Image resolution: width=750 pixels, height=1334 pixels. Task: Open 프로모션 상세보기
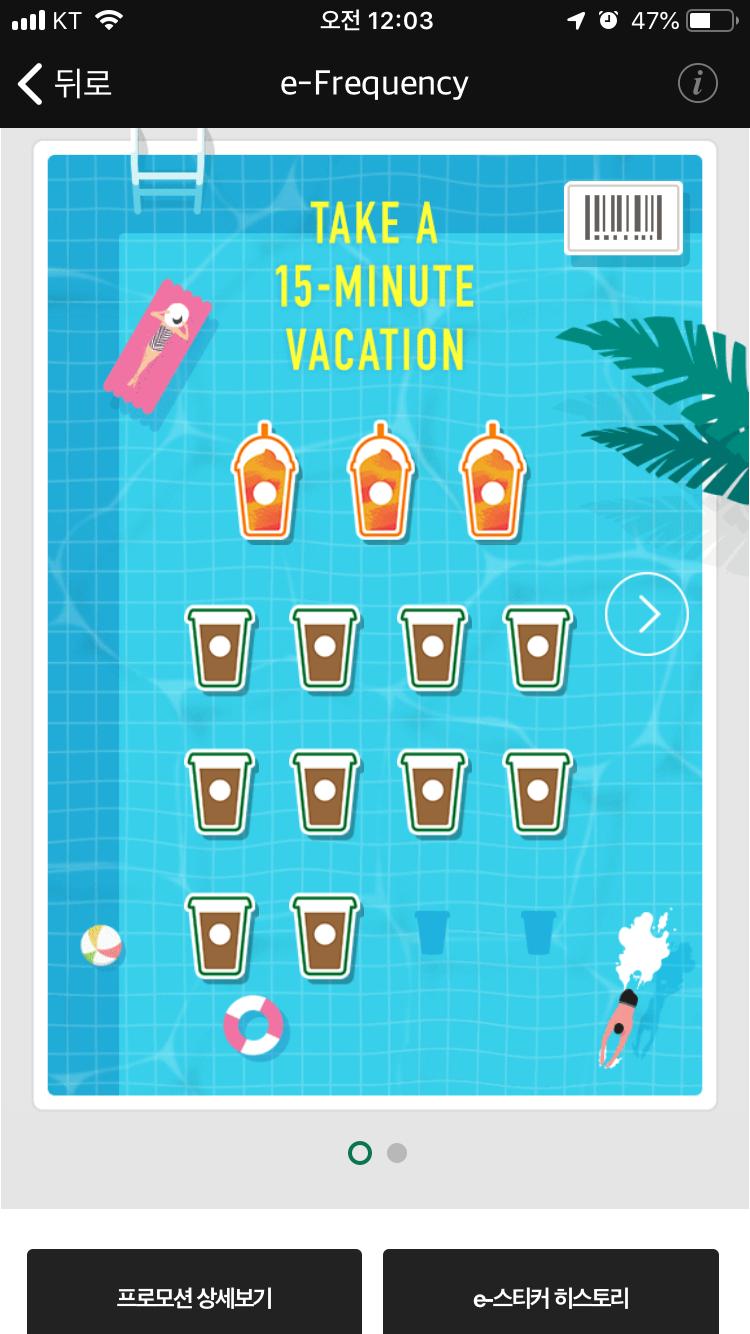coord(194,1297)
